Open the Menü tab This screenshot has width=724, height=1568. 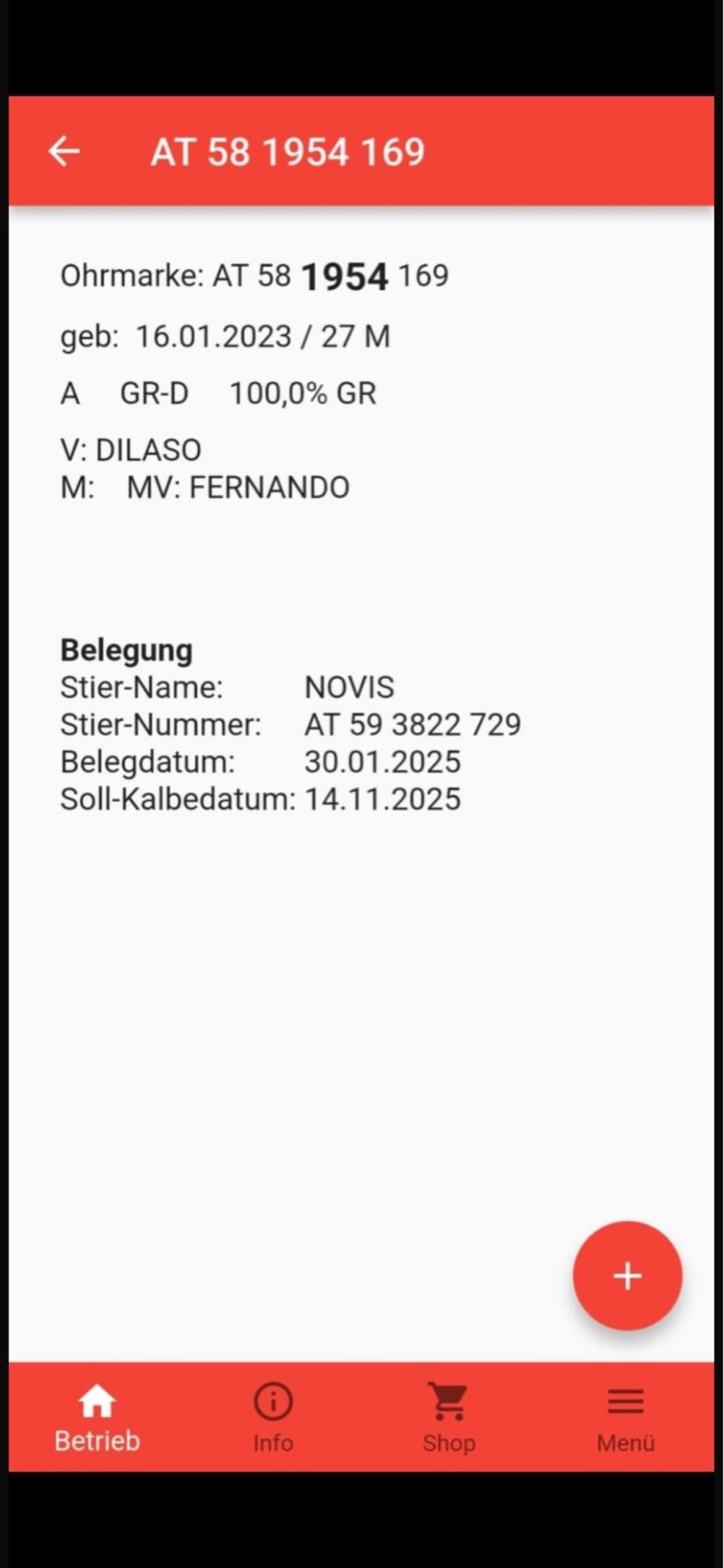click(626, 1417)
